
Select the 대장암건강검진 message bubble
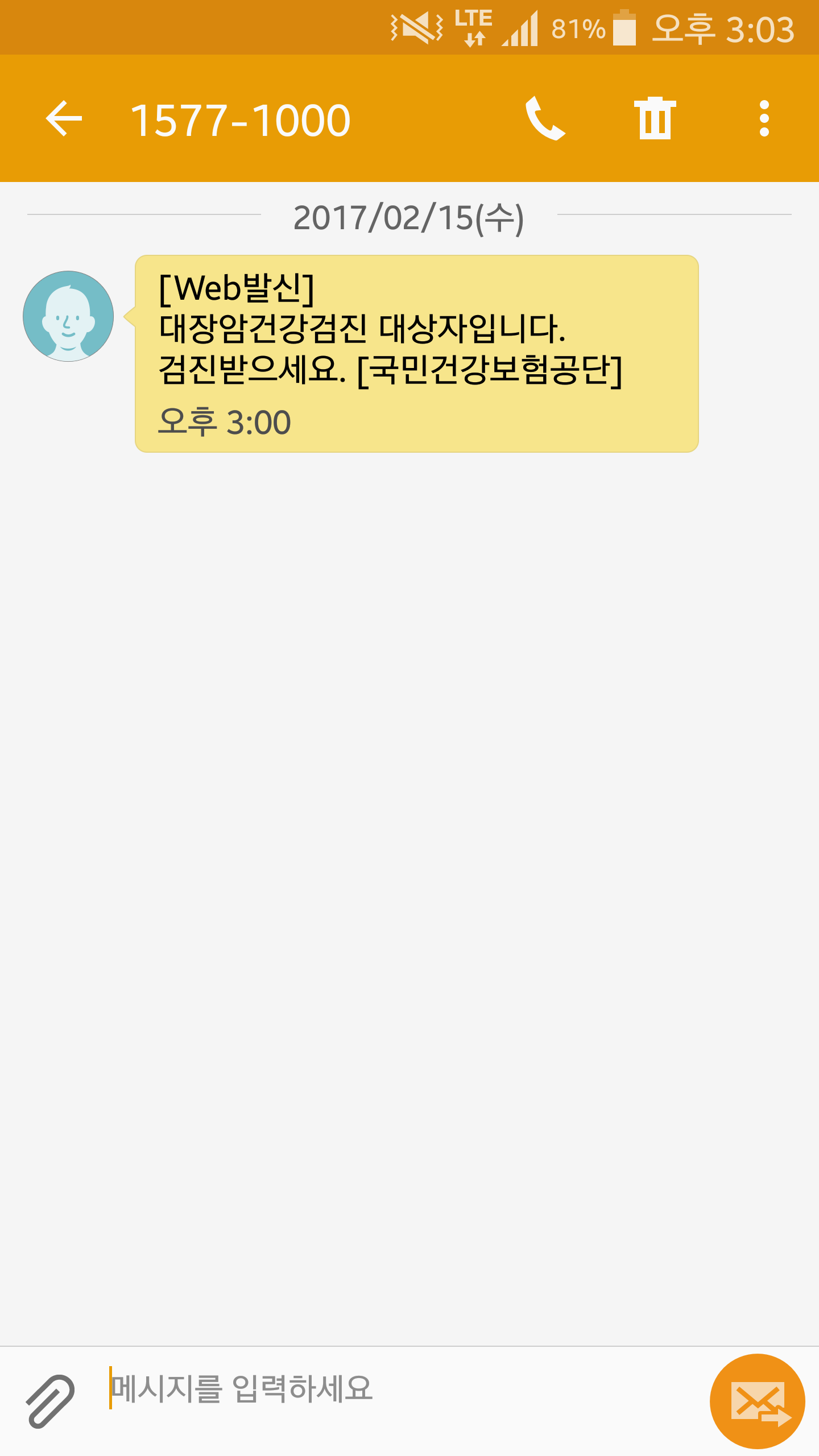pyautogui.click(x=416, y=354)
